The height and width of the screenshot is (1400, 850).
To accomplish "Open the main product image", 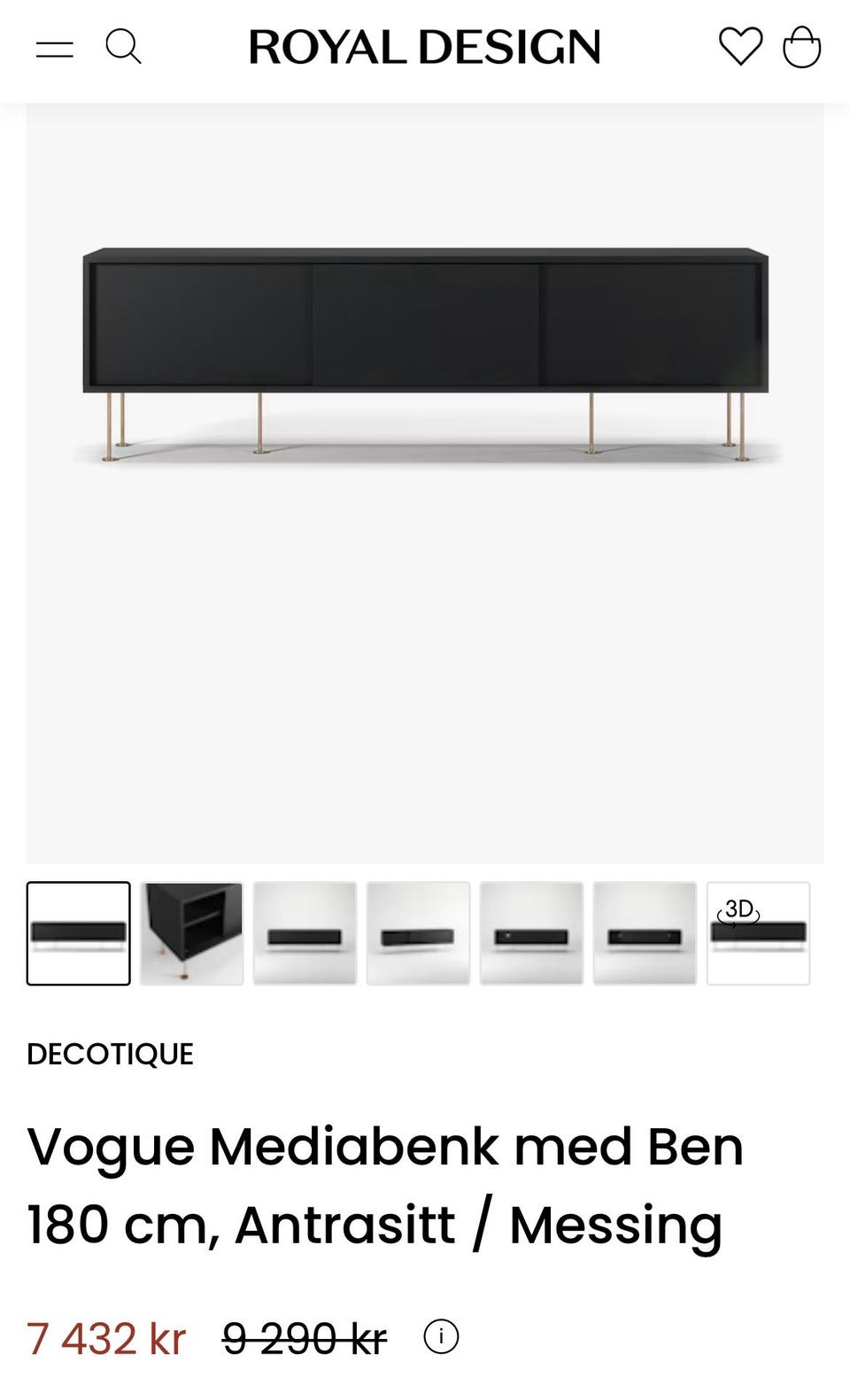I will point(425,483).
